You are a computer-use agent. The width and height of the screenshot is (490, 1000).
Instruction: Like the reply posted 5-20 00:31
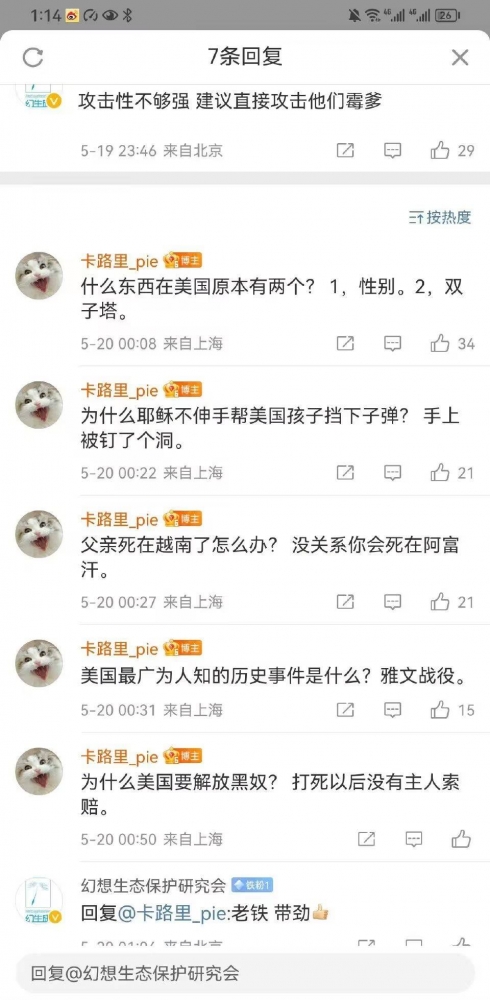tap(453, 709)
